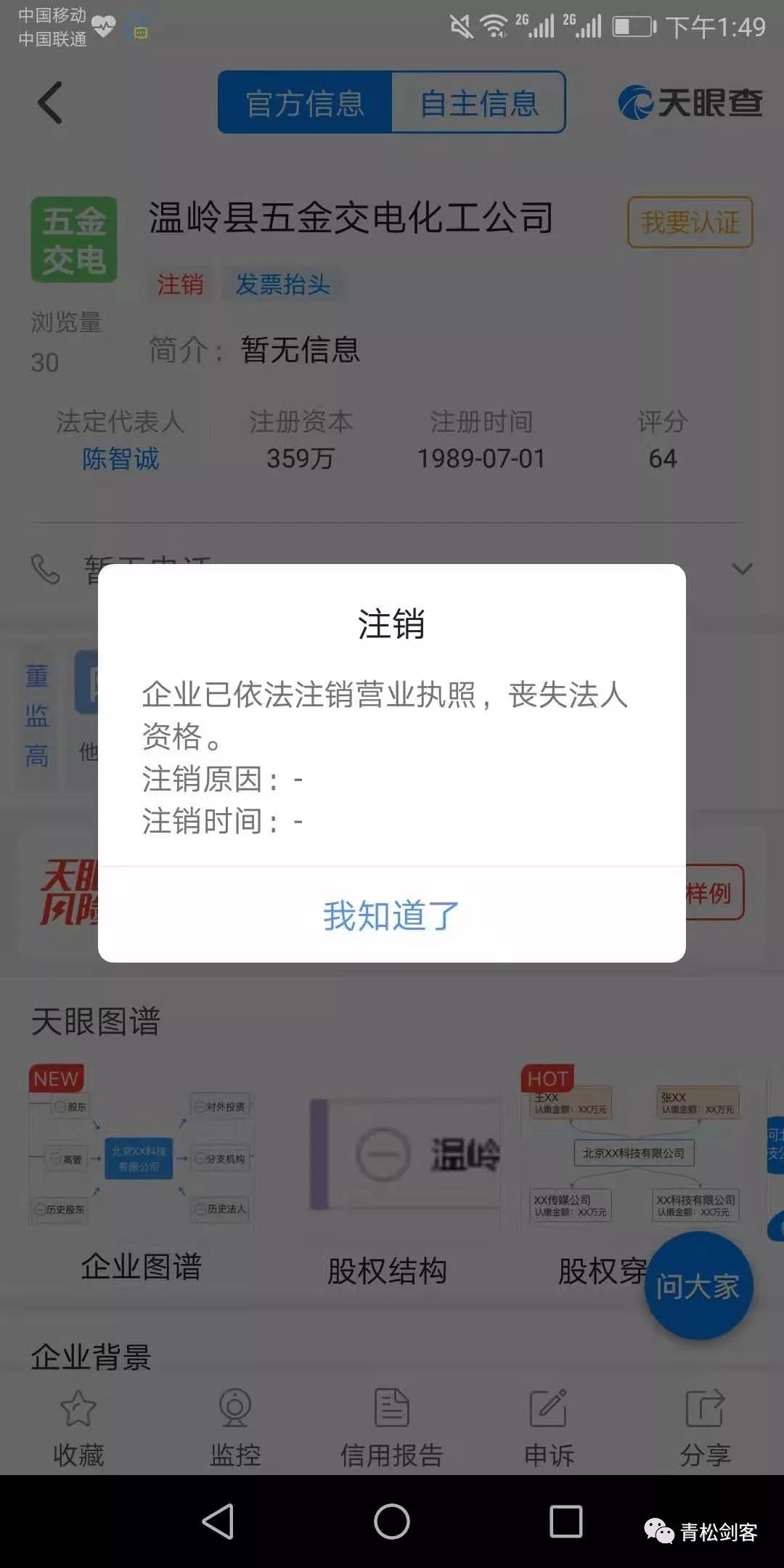Tap the 我要认证 button
This screenshot has width=784, height=1568.
pos(690,222)
